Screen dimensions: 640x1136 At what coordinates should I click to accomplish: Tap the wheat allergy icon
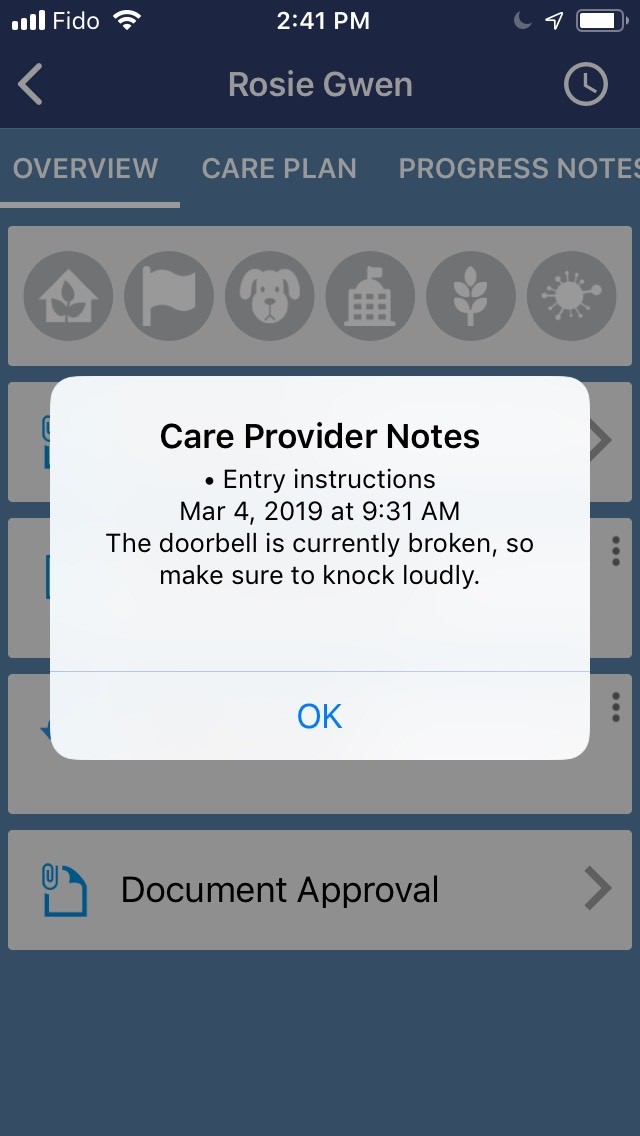[x=470, y=296]
